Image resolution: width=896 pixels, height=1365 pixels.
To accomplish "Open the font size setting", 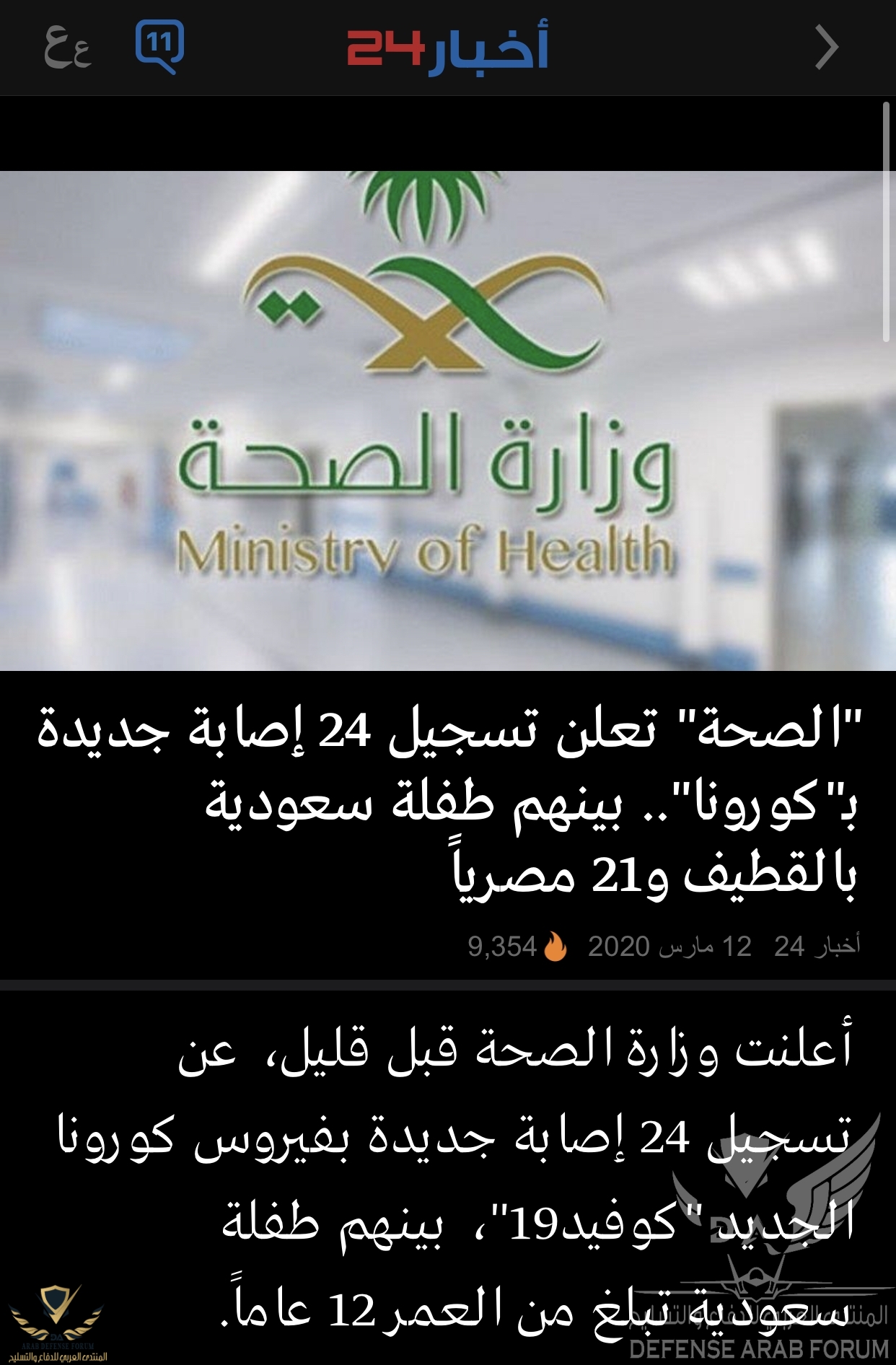I will pos(68,48).
